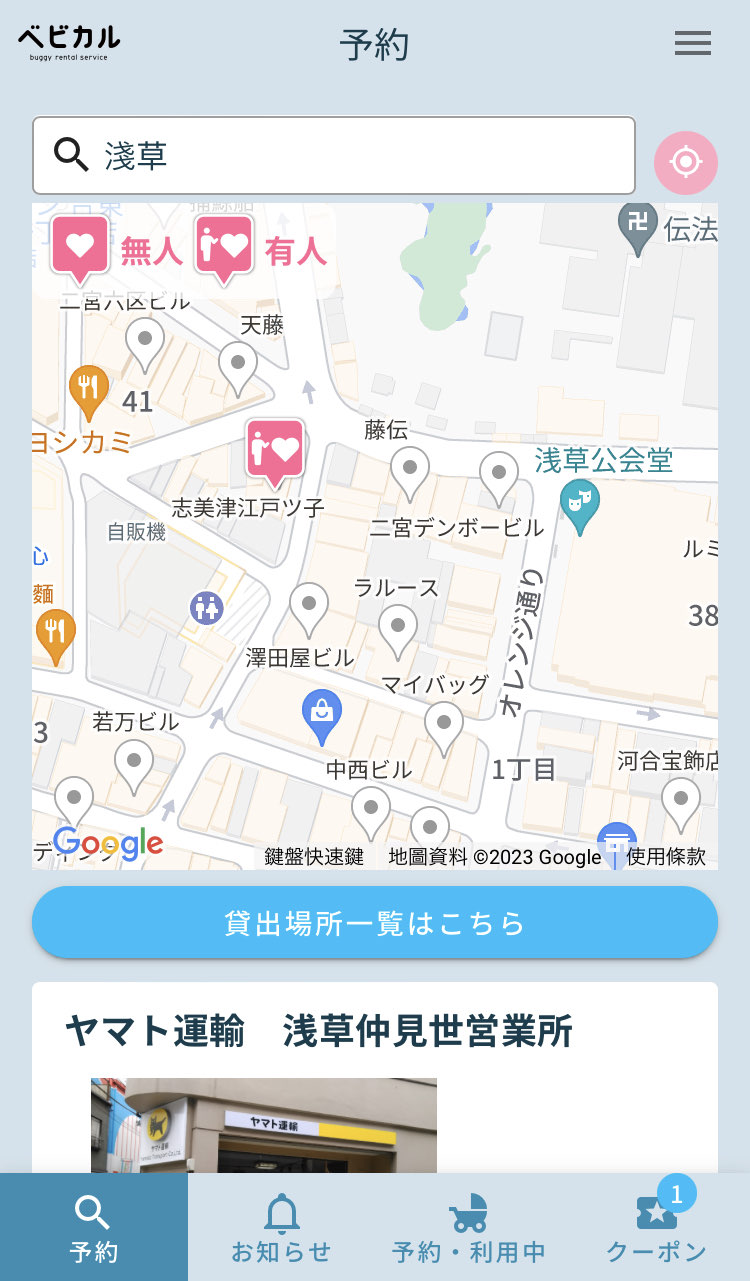The image size is (750, 1281).
Task: Open 鍵盤快速鍵 keyboard shortcuts on map
Action: pyautogui.click(x=314, y=857)
